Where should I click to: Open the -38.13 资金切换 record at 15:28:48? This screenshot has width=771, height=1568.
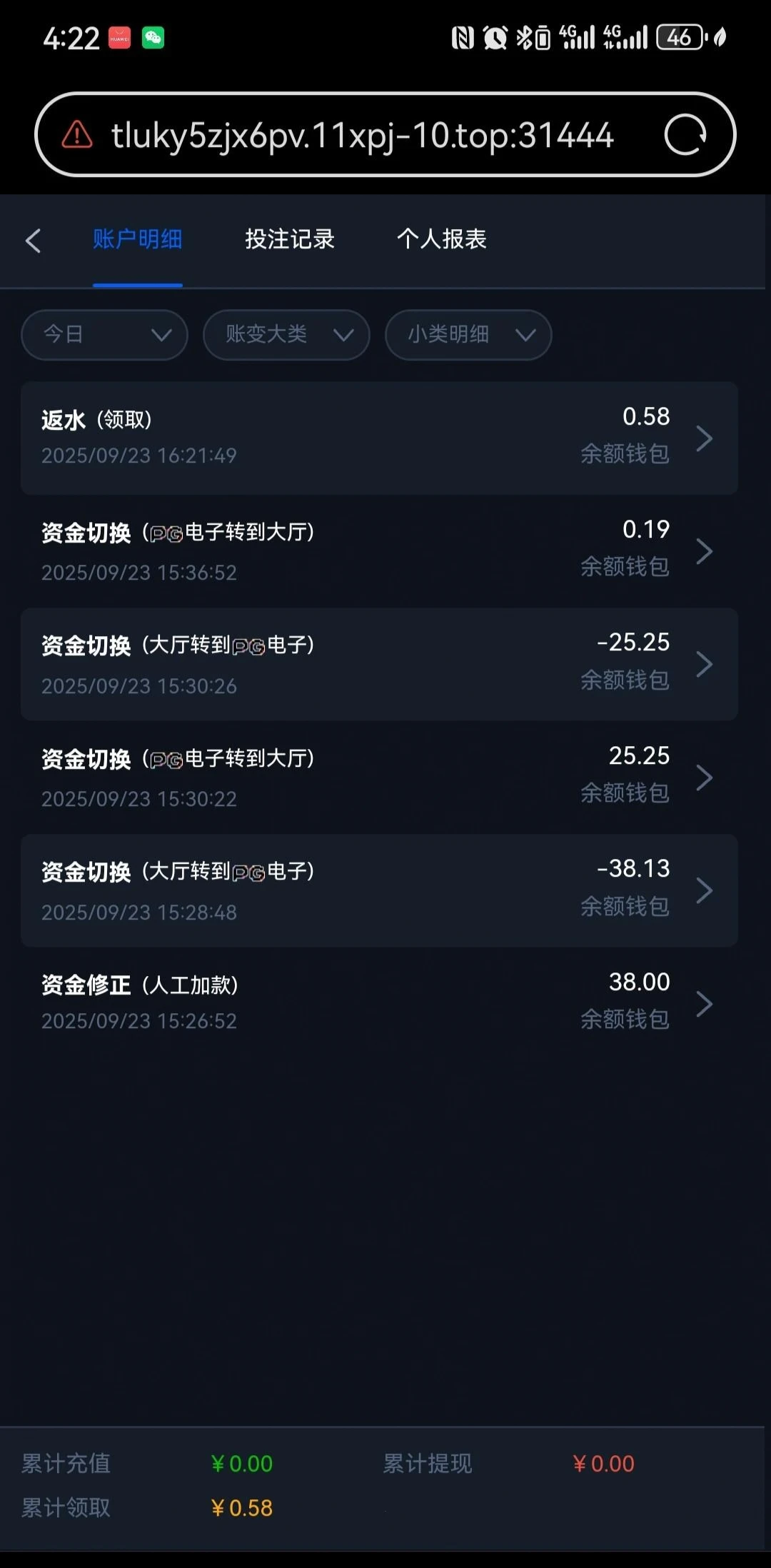[379, 890]
